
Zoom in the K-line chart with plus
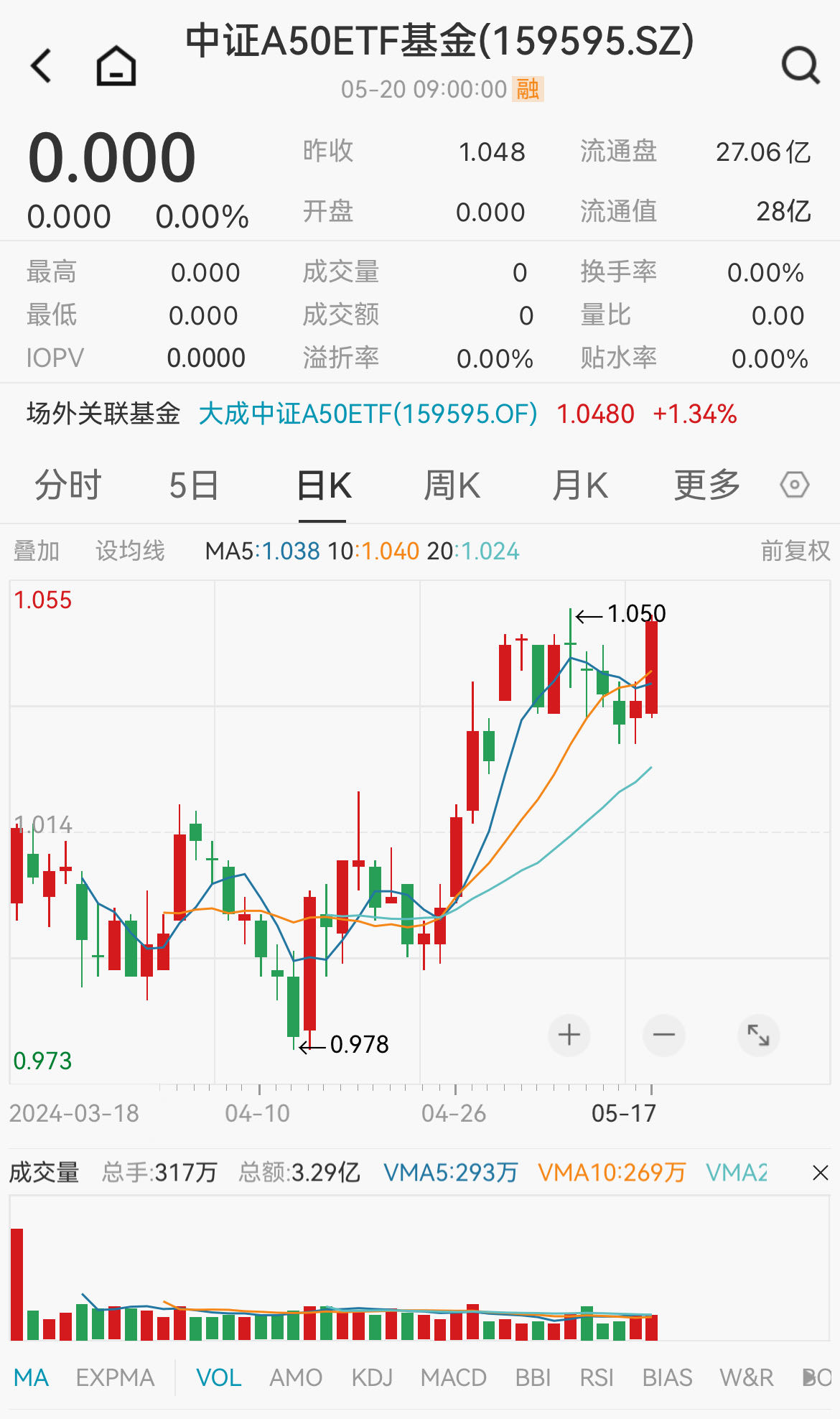point(569,1035)
